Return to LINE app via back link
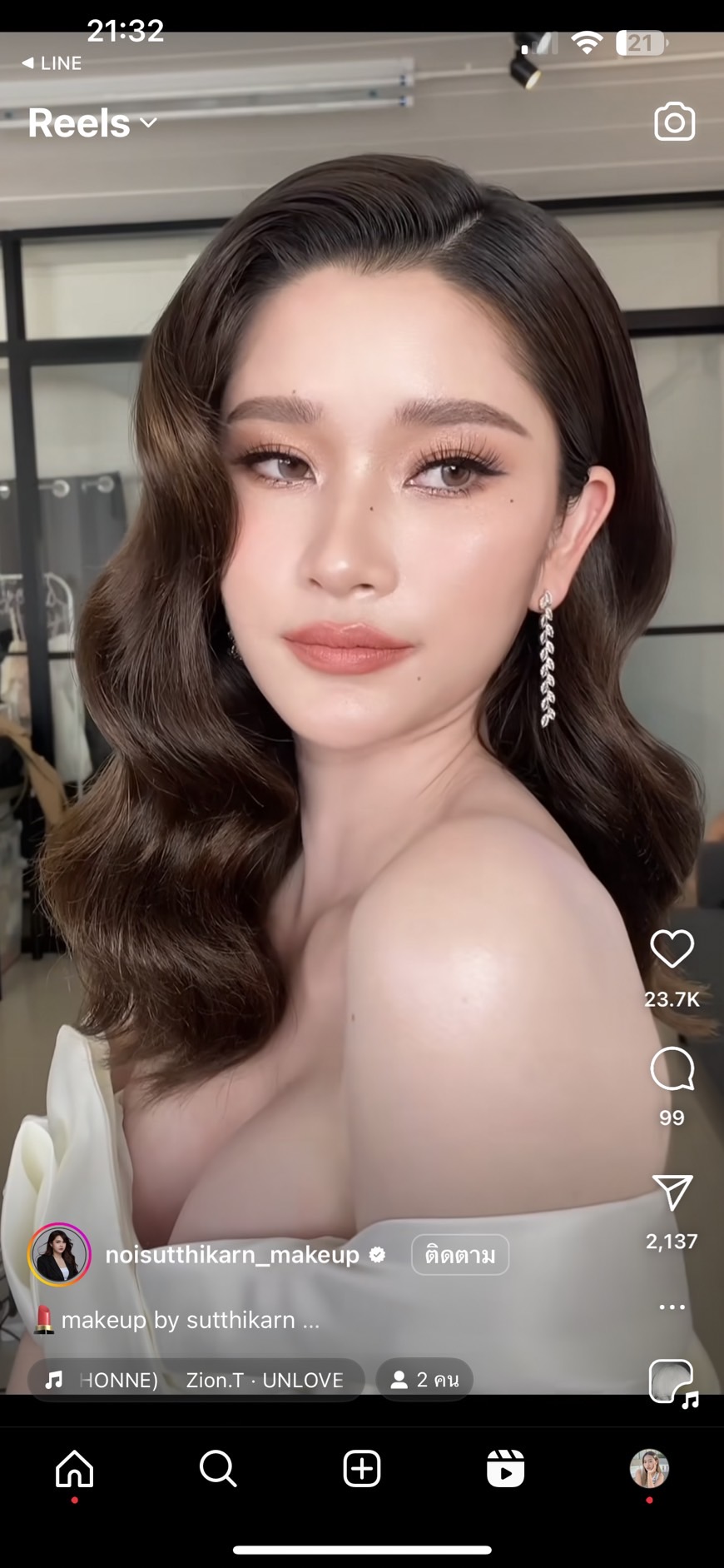The width and height of the screenshot is (724, 1568). point(52,63)
